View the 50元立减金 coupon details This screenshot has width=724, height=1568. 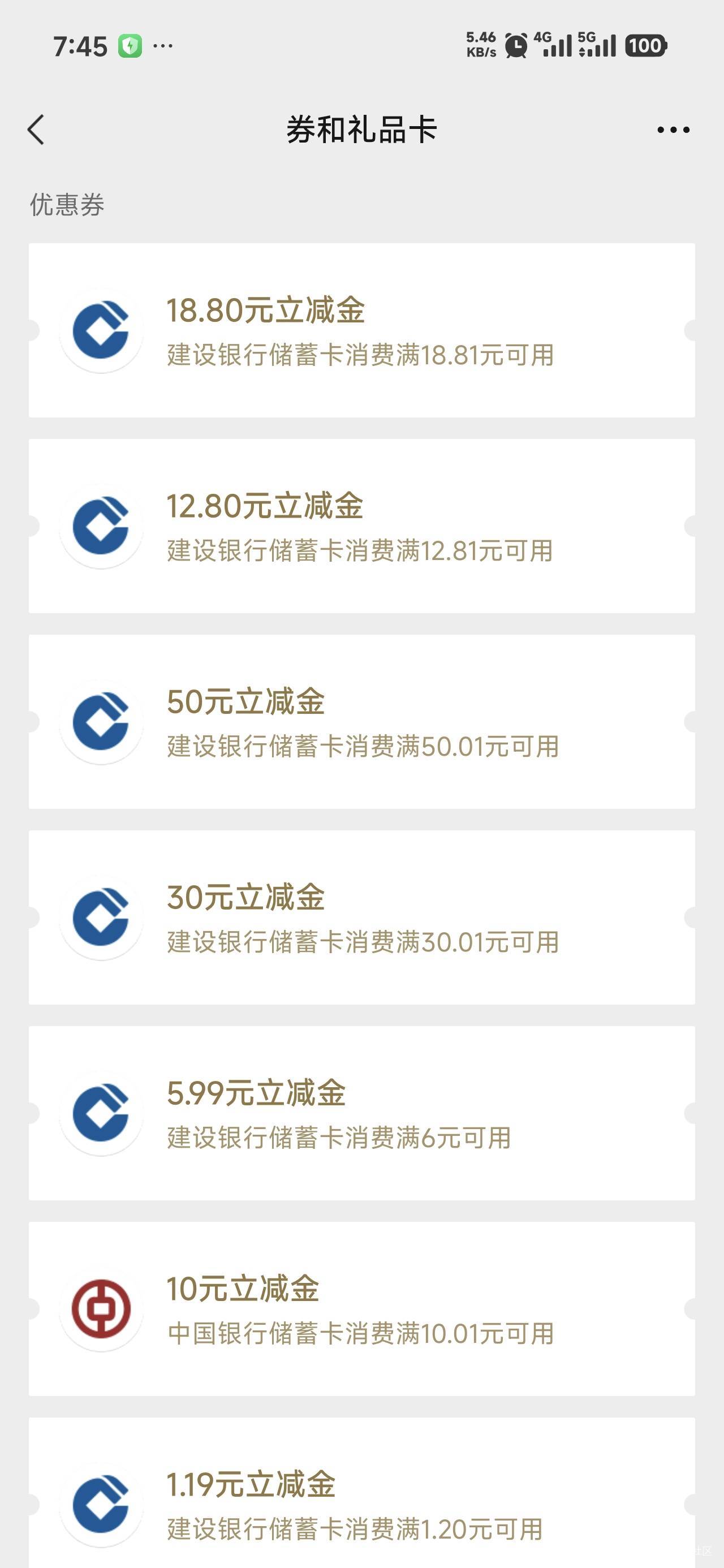pos(361,722)
